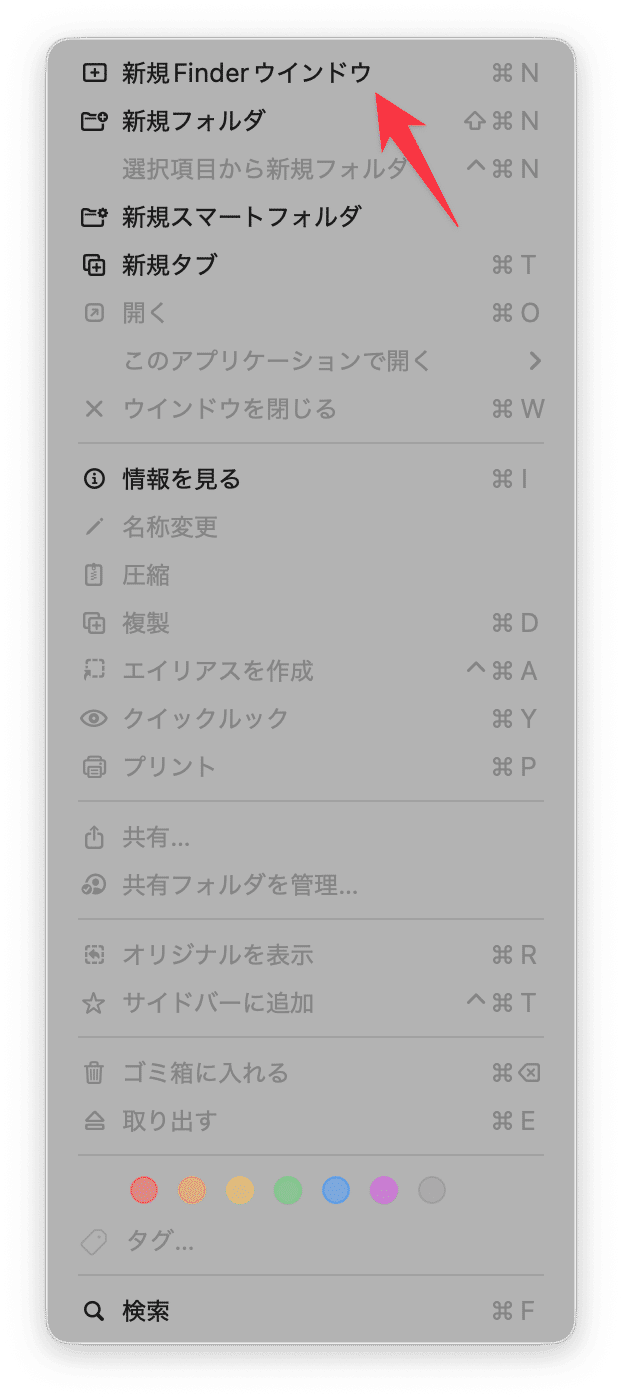Open a new tab via 新規タブ
This screenshot has height=1398, width=622.
coord(169,265)
